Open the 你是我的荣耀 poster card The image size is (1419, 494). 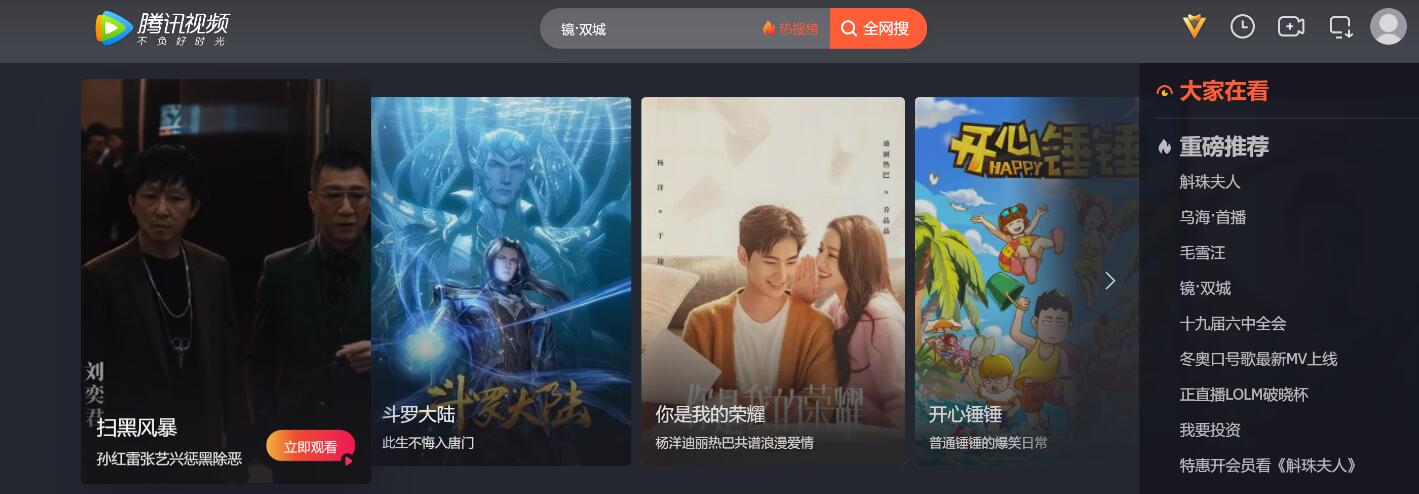pos(772,280)
